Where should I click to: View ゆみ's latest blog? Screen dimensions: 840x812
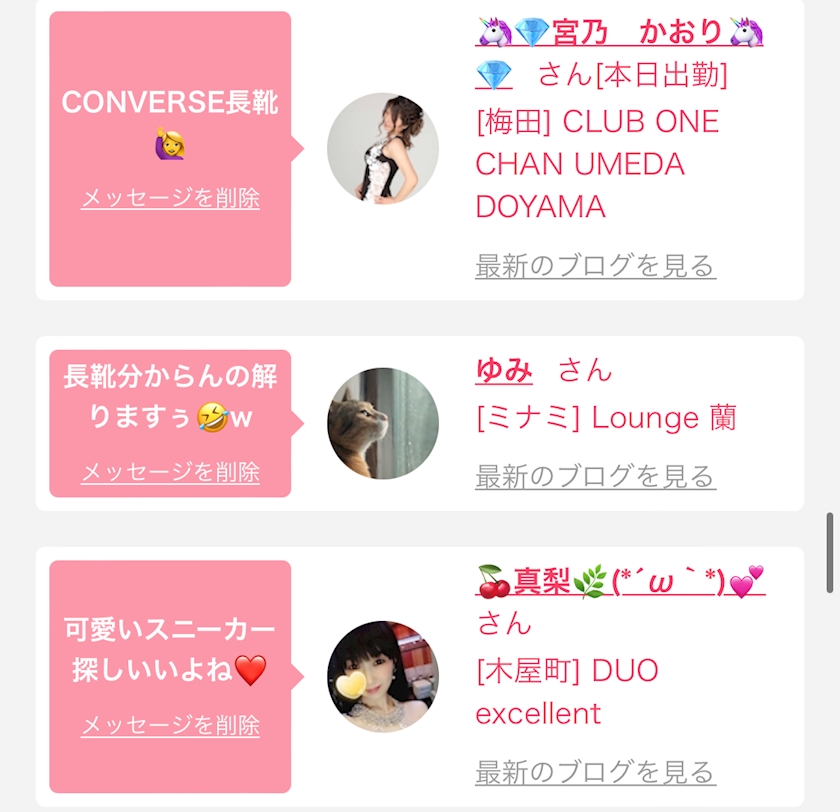[x=595, y=476]
